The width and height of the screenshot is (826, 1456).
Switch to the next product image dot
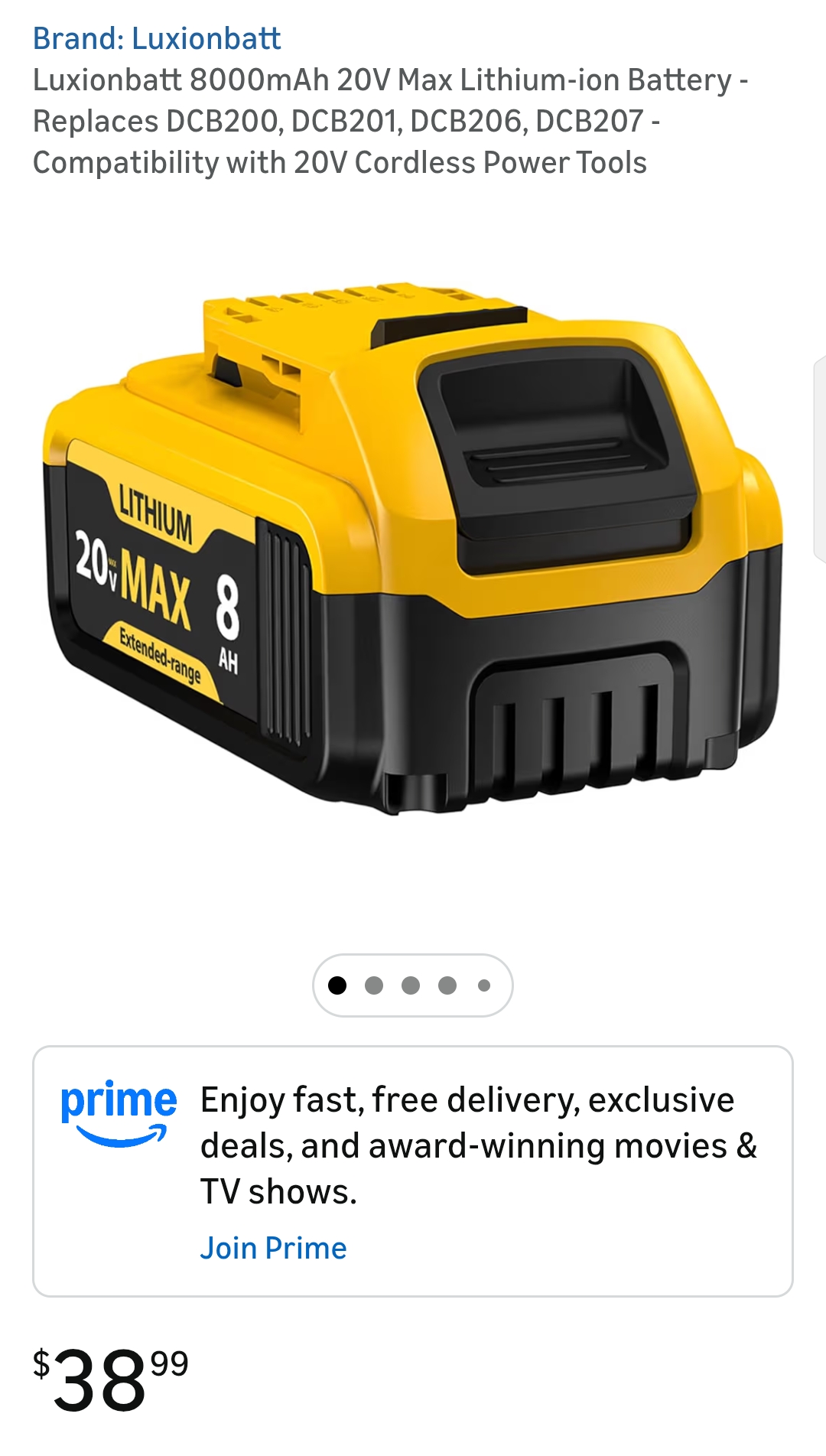pyautogui.click(x=375, y=985)
